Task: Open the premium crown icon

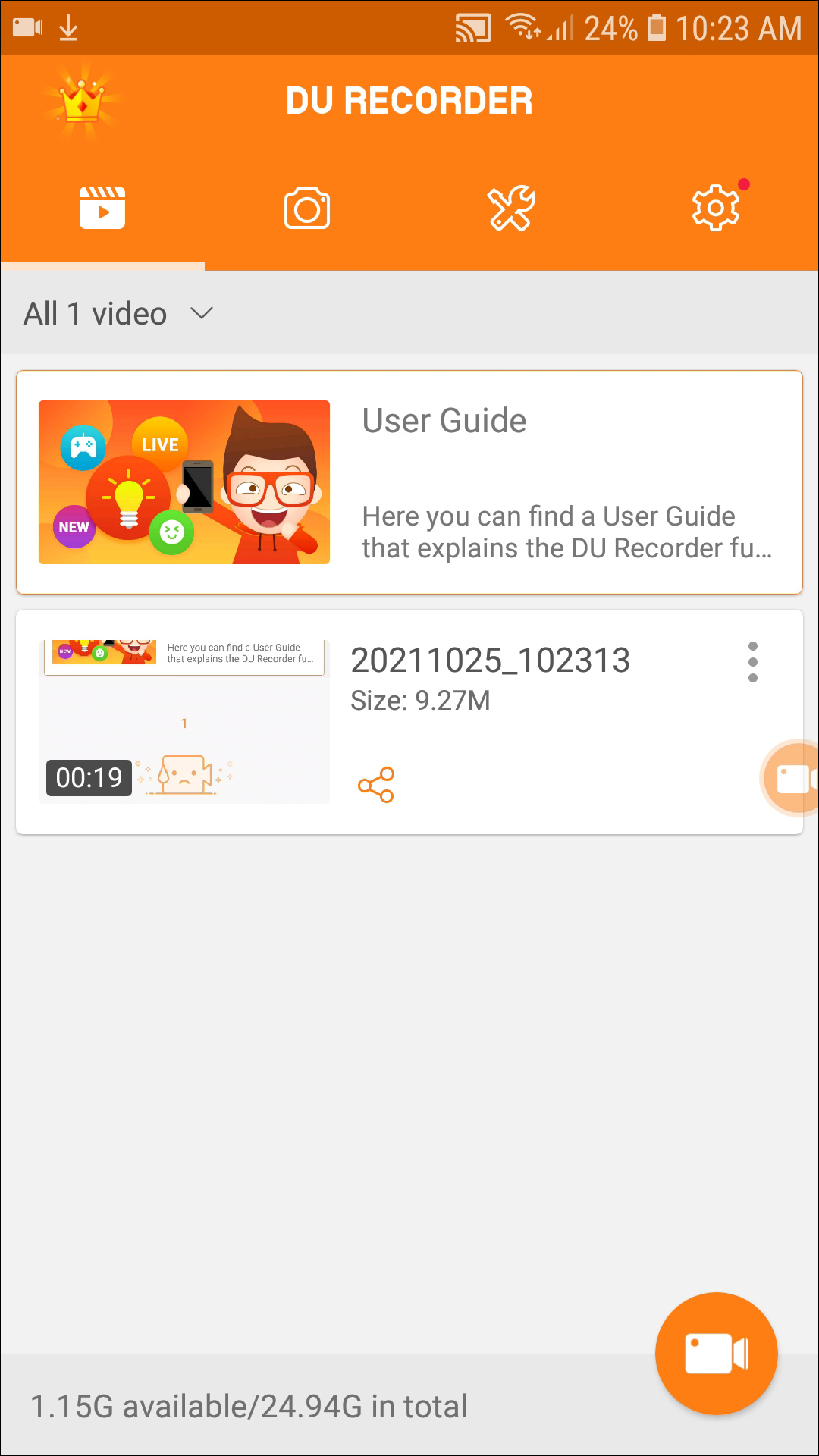Action: pos(82,104)
